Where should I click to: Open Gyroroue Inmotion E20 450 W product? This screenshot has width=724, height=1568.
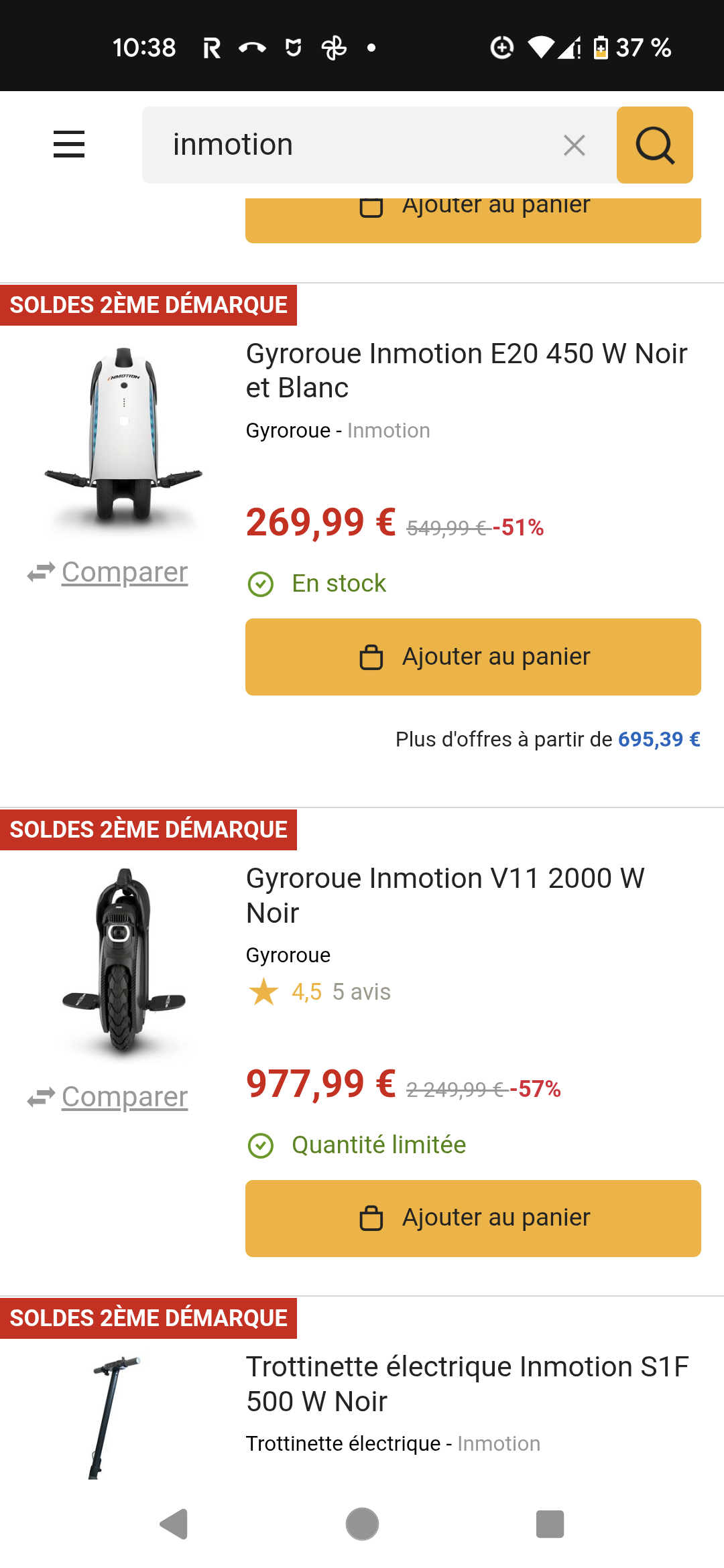pos(466,371)
